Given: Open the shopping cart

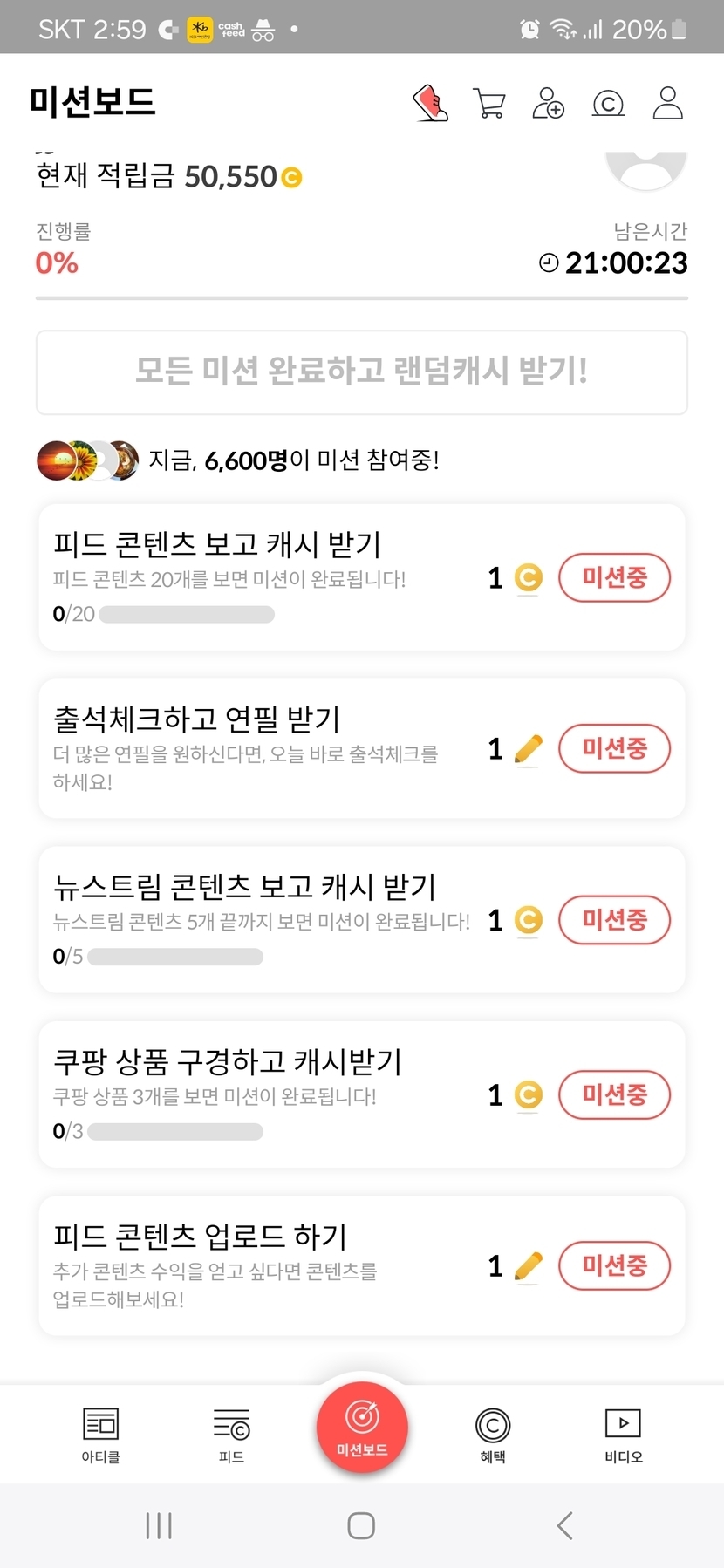Looking at the screenshot, I should (x=488, y=103).
